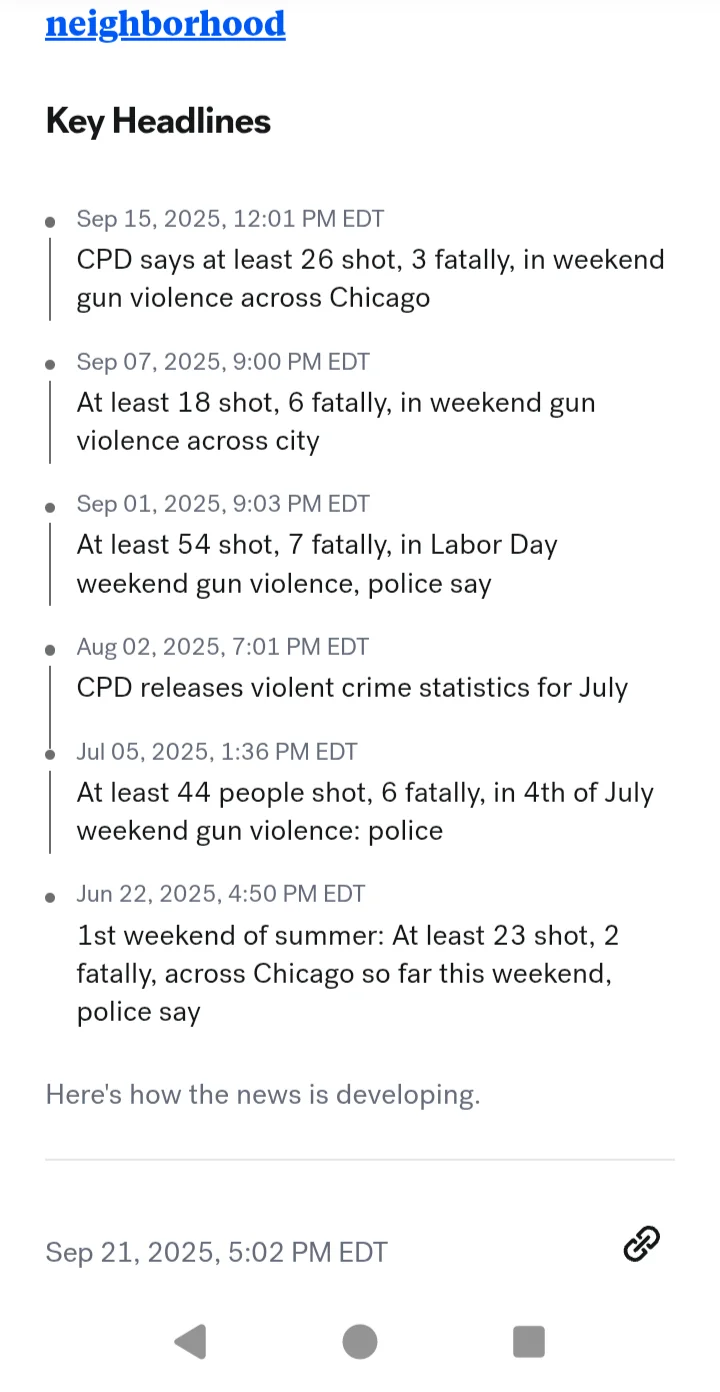The height and width of the screenshot is (1392, 720).
Task: Open CPD July violent crime statistics headline
Action: [352, 688]
